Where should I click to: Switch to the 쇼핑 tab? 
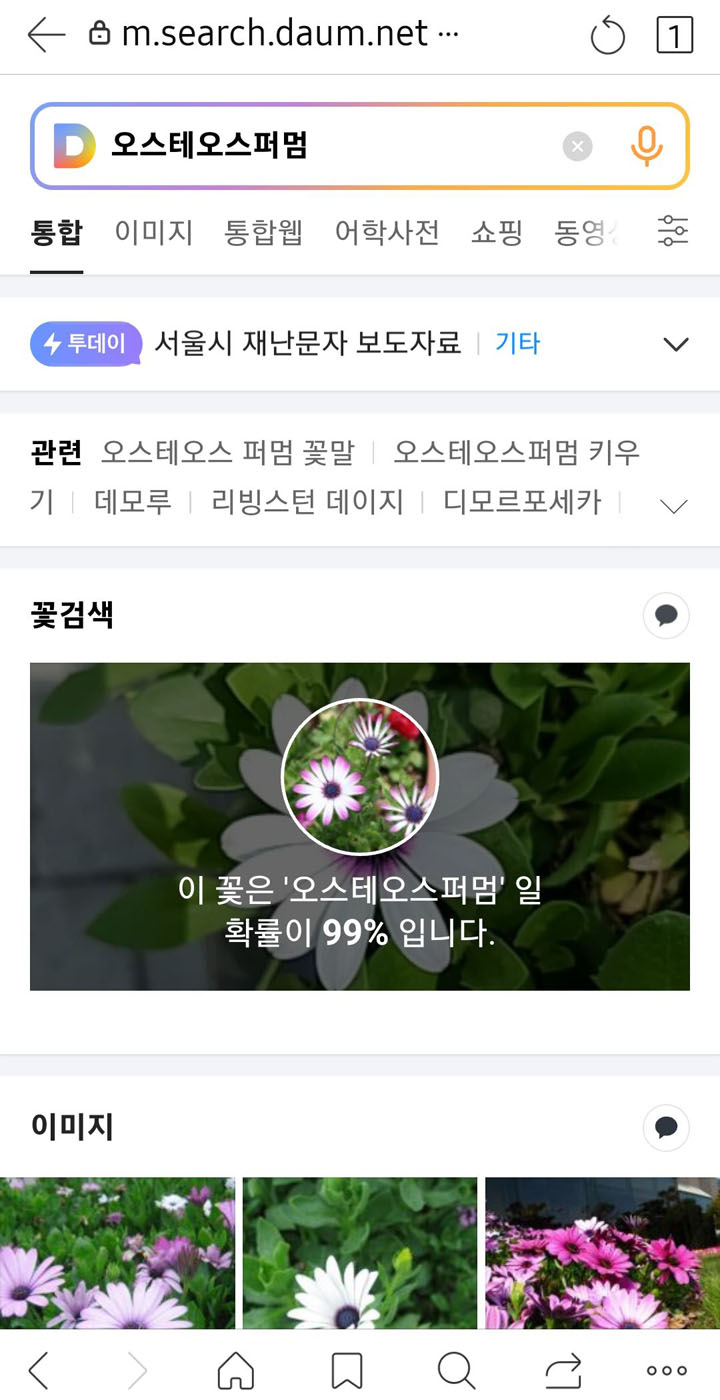tap(497, 230)
